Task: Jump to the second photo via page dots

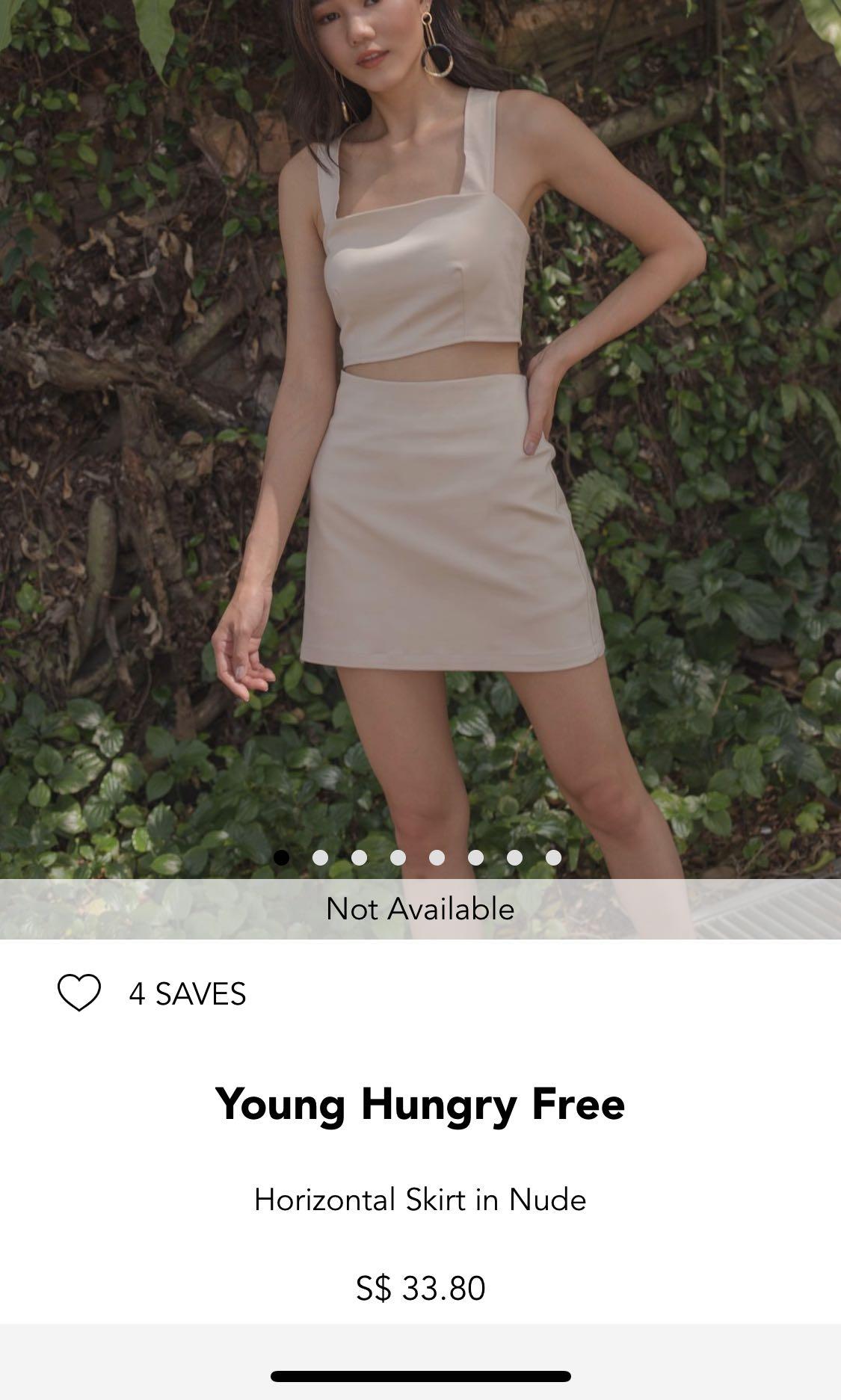Action: [320, 857]
